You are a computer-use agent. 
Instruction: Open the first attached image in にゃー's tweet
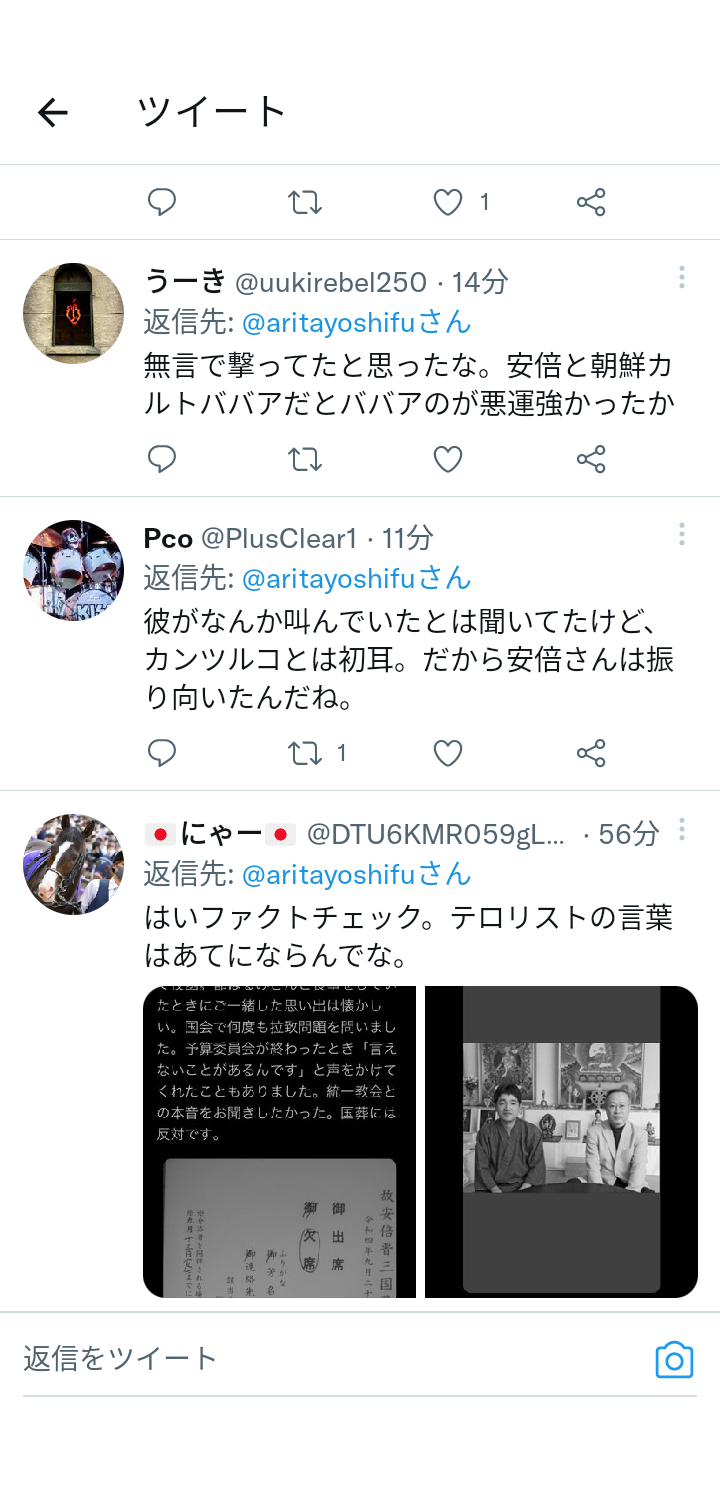[x=279, y=1142]
